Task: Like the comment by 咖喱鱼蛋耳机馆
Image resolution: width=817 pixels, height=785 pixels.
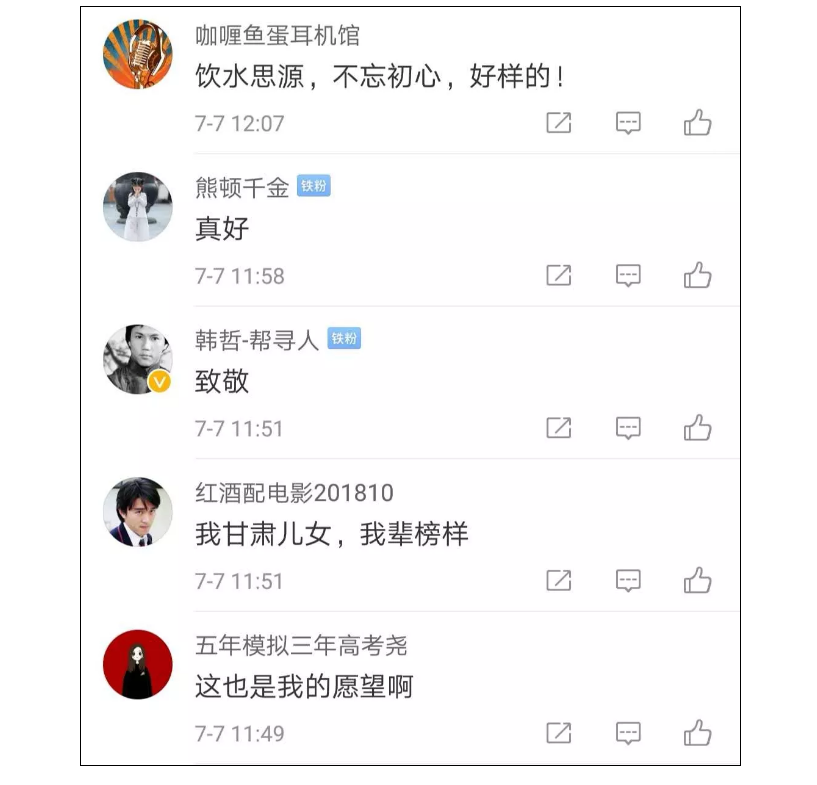Action: click(x=697, y=123)
